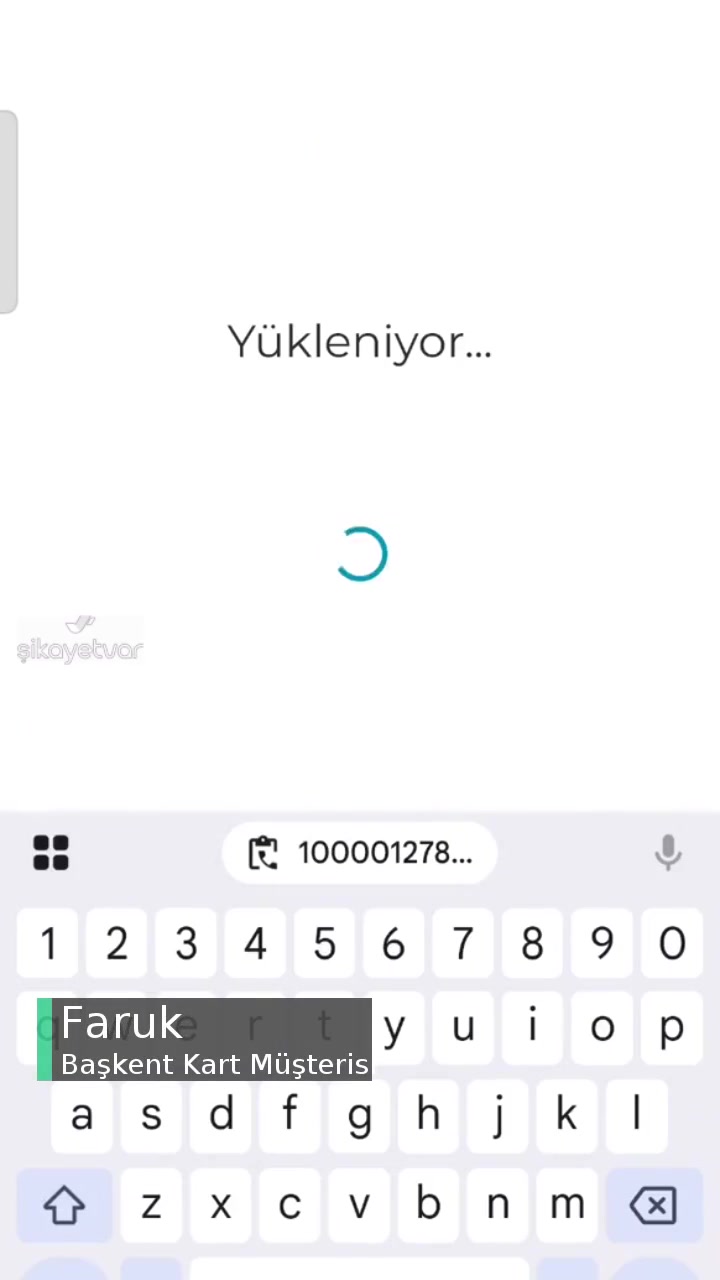This screenshot has height=1280, width=720.
Task: Open the Gboard features grid menu
Action: [50, 852]
